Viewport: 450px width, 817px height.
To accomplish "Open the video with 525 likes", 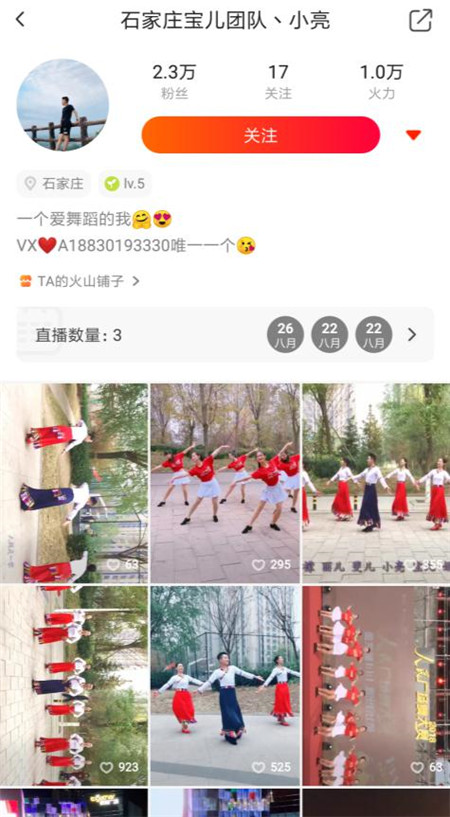I will [x=225, y=686].
